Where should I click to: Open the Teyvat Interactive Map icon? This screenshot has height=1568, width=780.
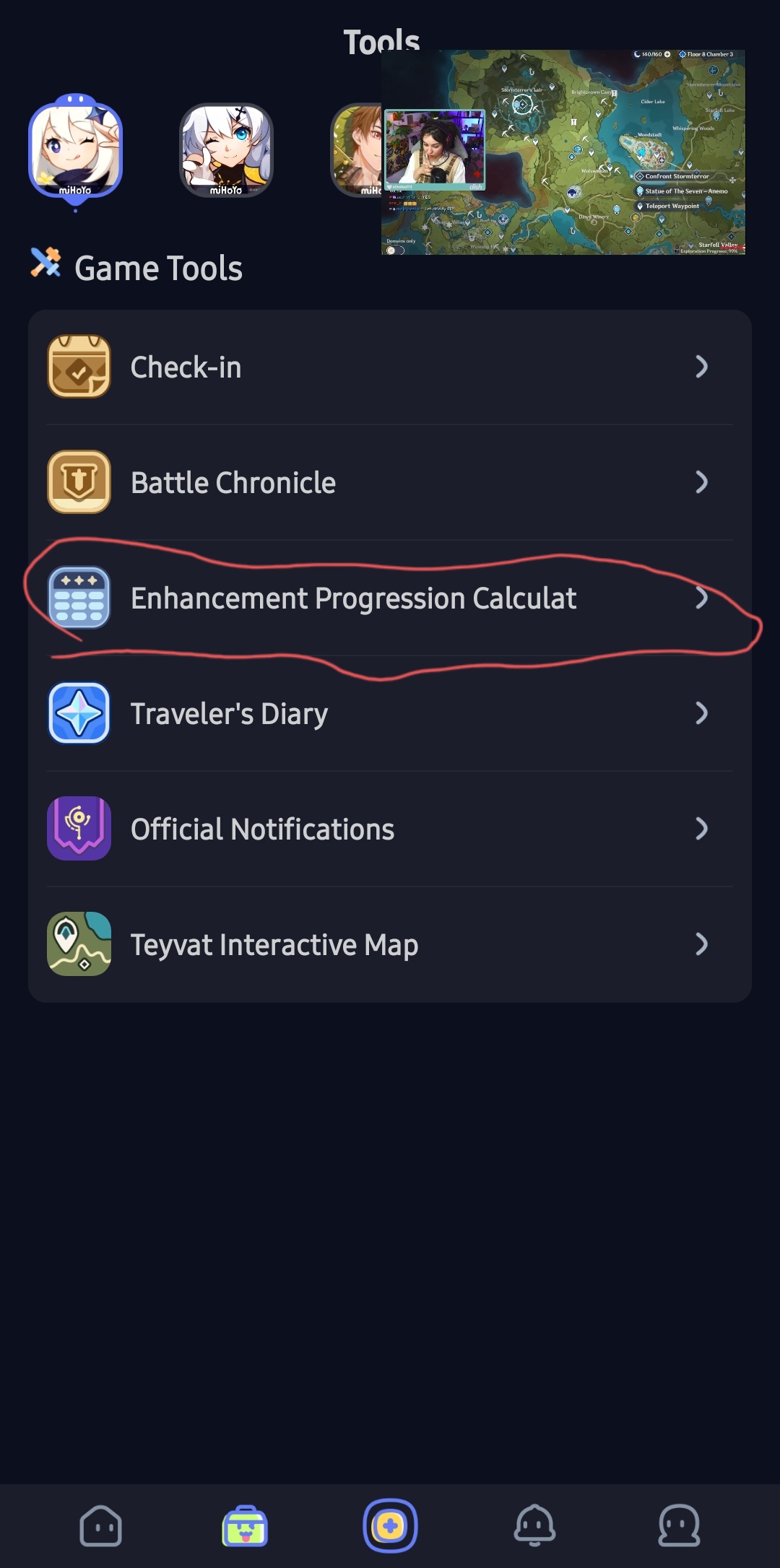[80, 944]
